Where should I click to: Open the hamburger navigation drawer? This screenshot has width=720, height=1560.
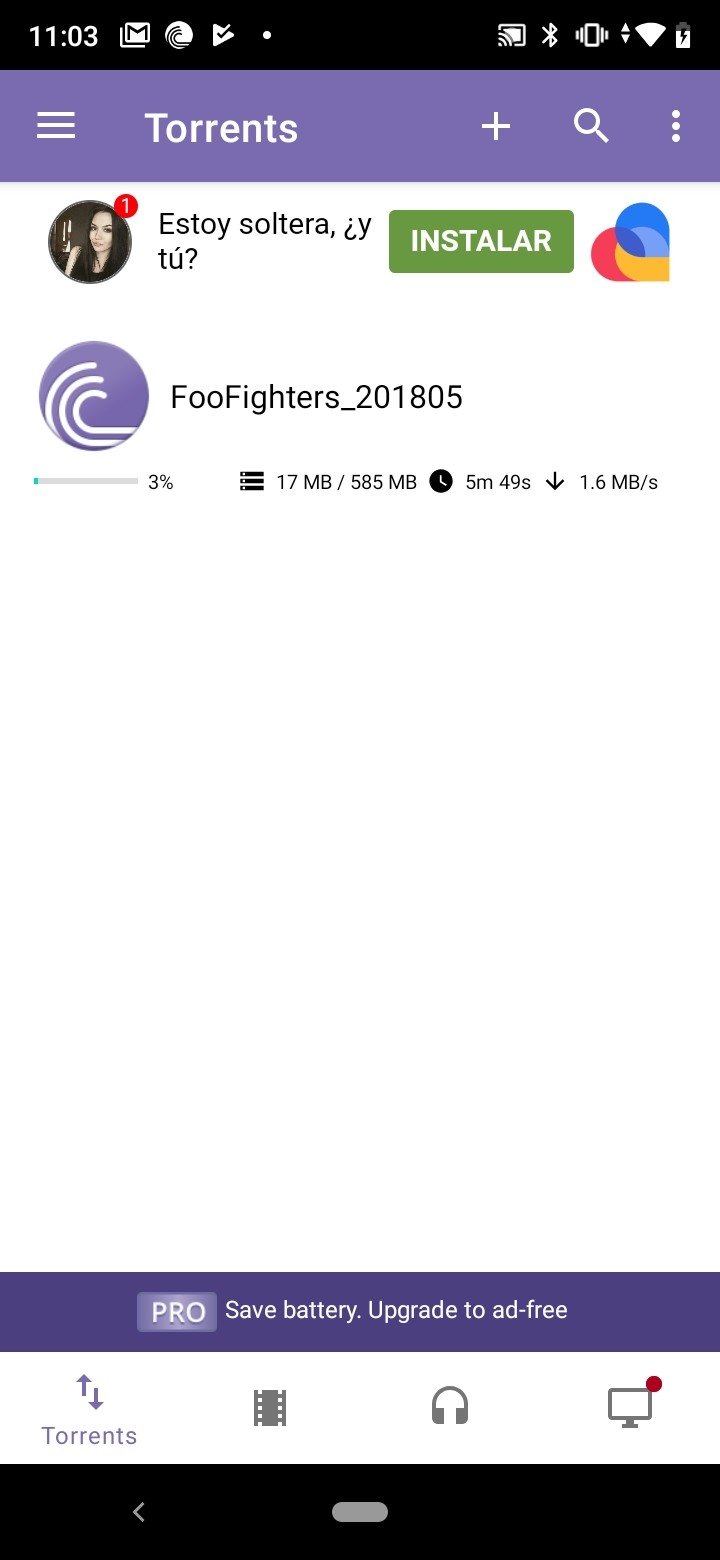point(56,126)
